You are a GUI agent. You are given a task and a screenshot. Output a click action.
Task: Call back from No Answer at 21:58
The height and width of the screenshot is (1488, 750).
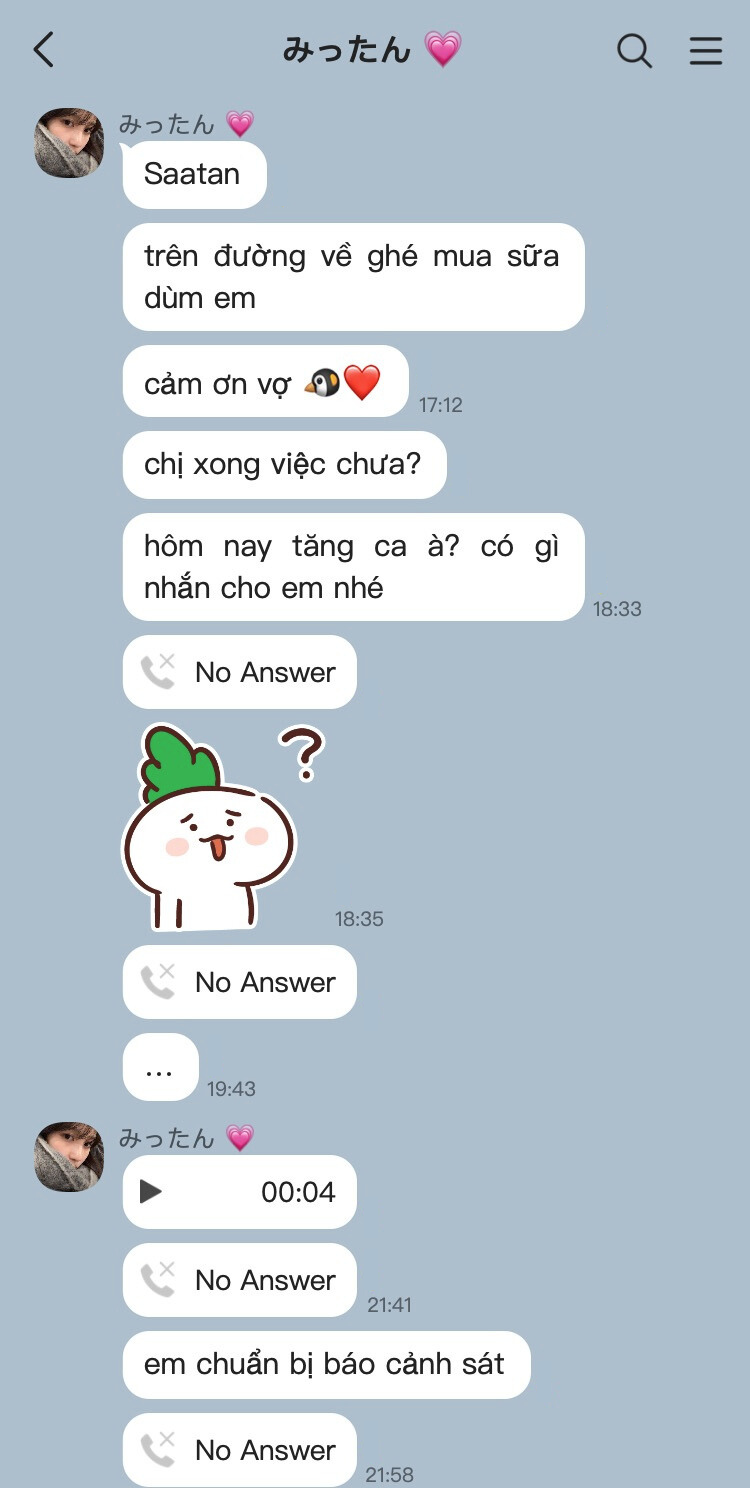tap(239, 1450)
